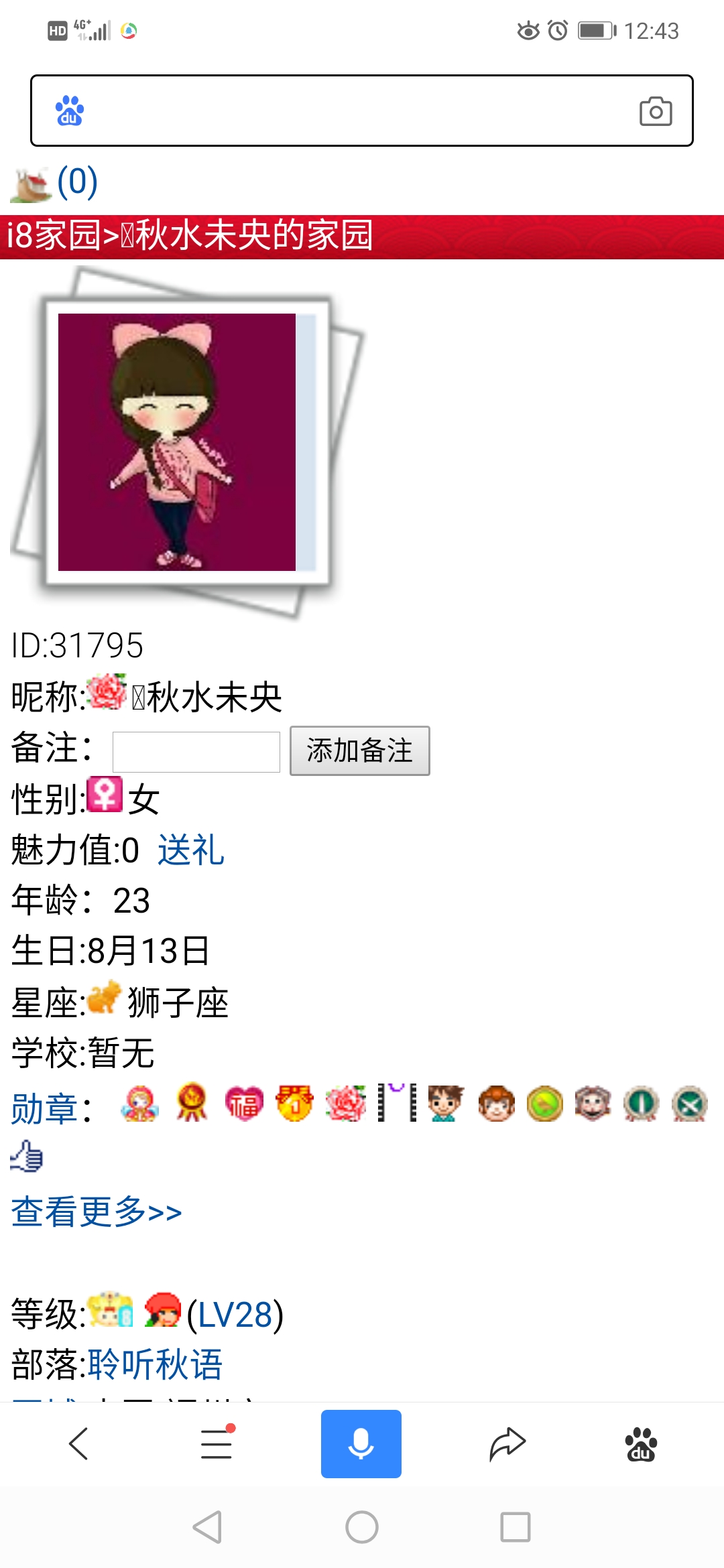The height and width of the screenshot is (1568, 724).
Task: Go back with the browser back arrow
Action: click(79, 1443)
